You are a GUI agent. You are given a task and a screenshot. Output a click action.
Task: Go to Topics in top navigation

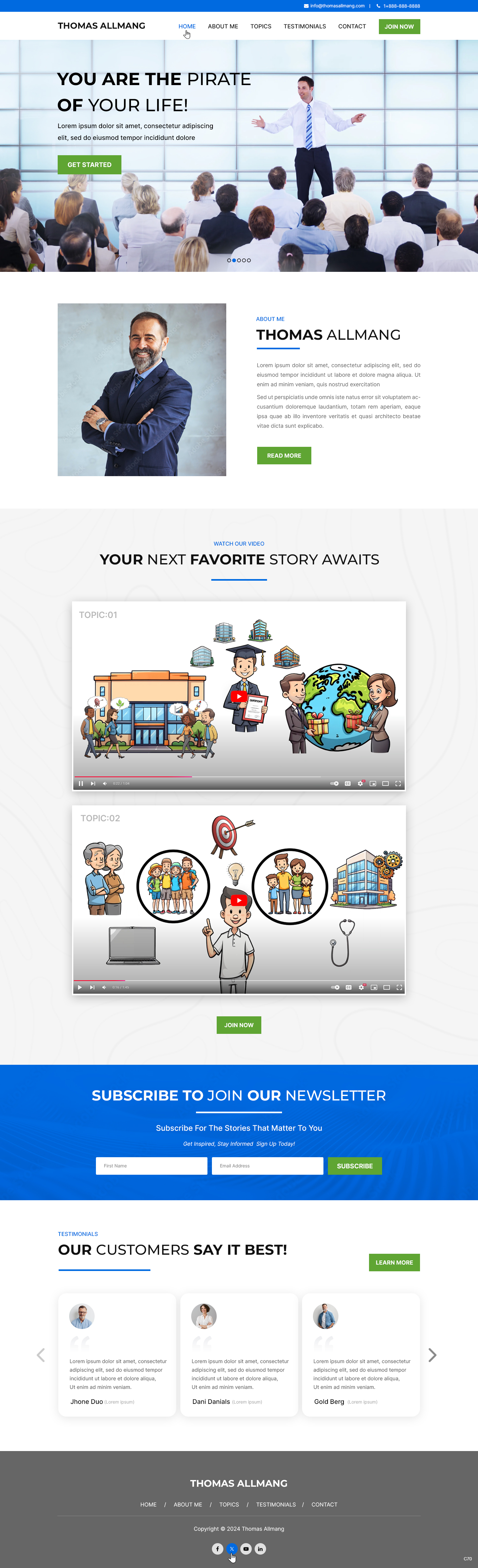(x=261, y=26)
